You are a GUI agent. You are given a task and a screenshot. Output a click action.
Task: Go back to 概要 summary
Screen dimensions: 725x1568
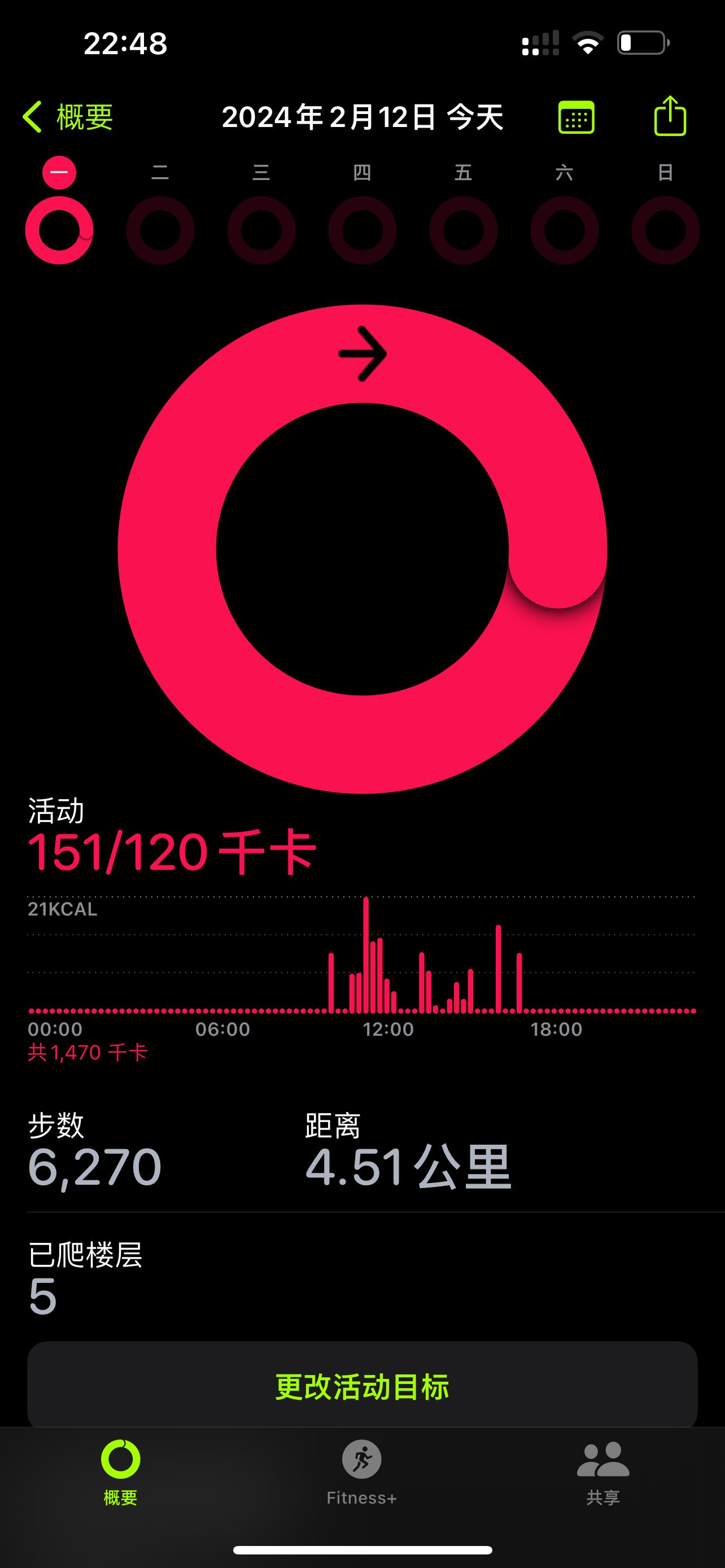(68, 116)
